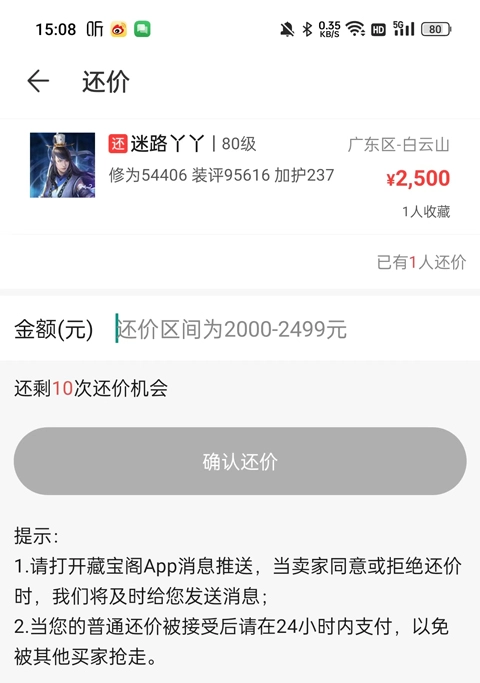
Task: Go back using the top arrow
Action: point(38,81)
